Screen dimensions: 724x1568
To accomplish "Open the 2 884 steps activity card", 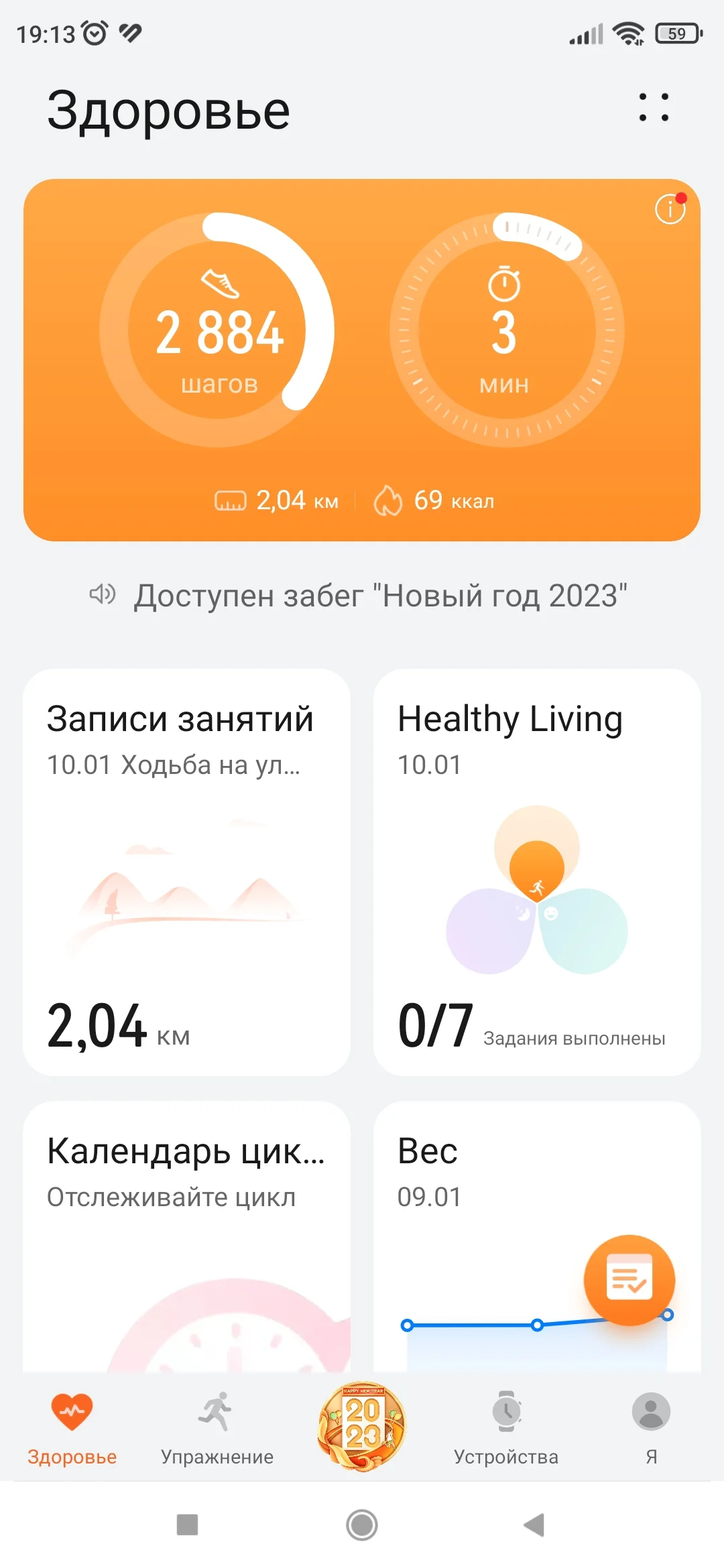I will [217, 330].
